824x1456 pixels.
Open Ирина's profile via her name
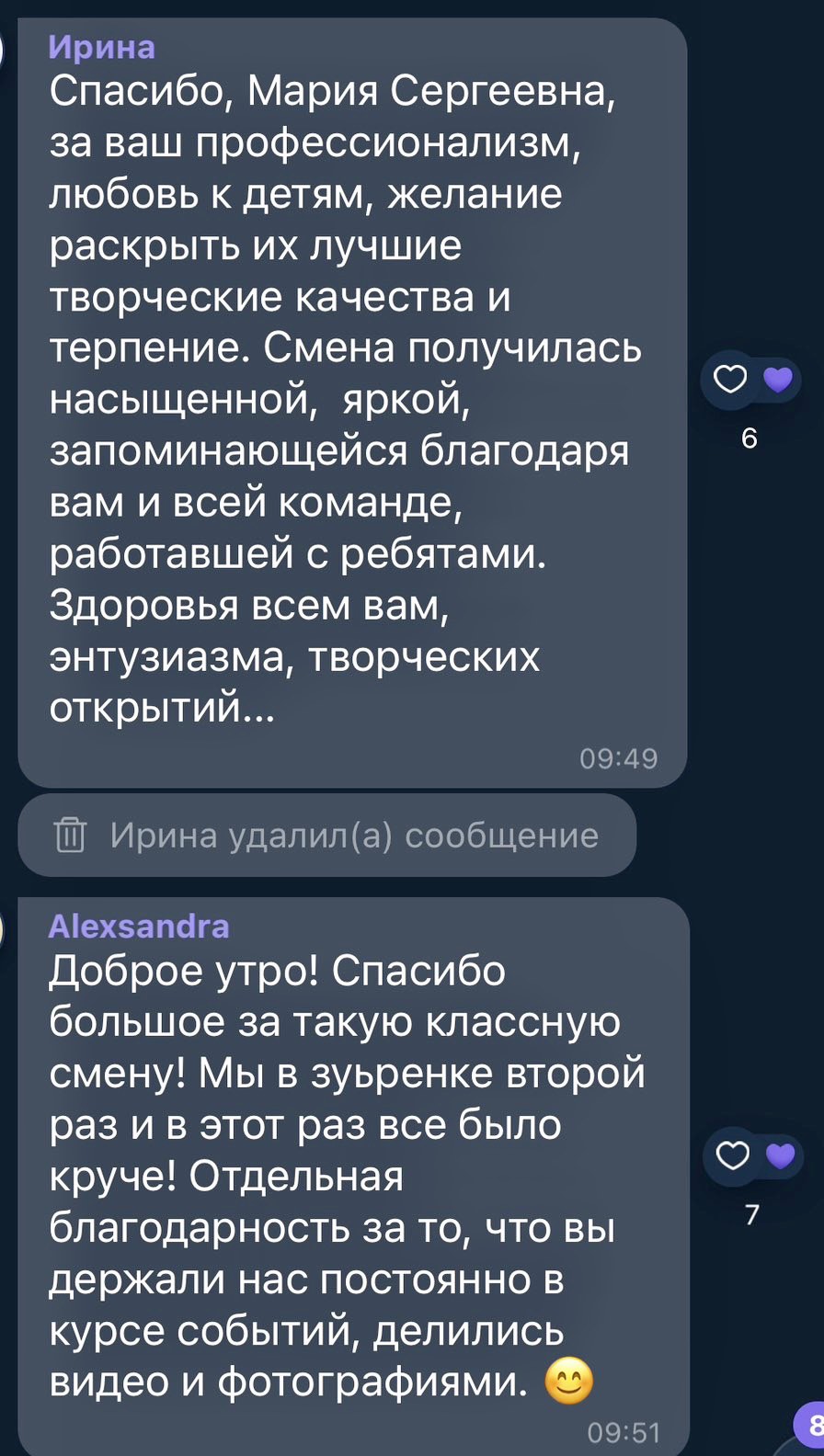[101, 46]
